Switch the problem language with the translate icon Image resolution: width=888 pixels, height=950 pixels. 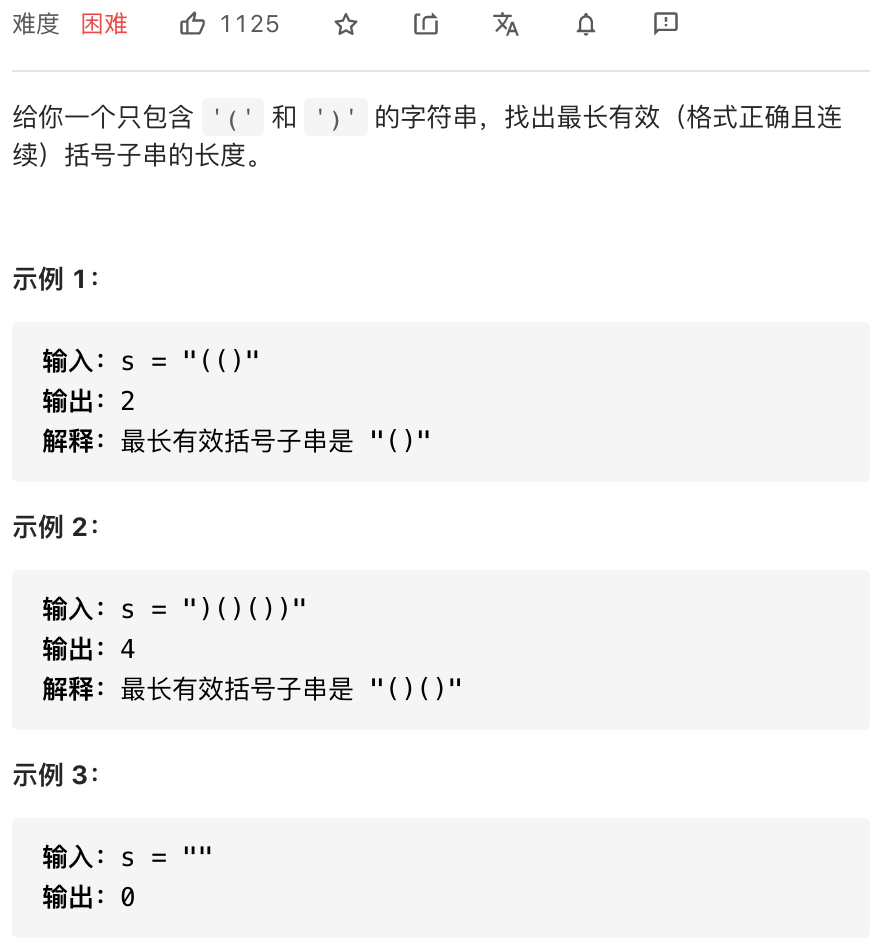506,25
